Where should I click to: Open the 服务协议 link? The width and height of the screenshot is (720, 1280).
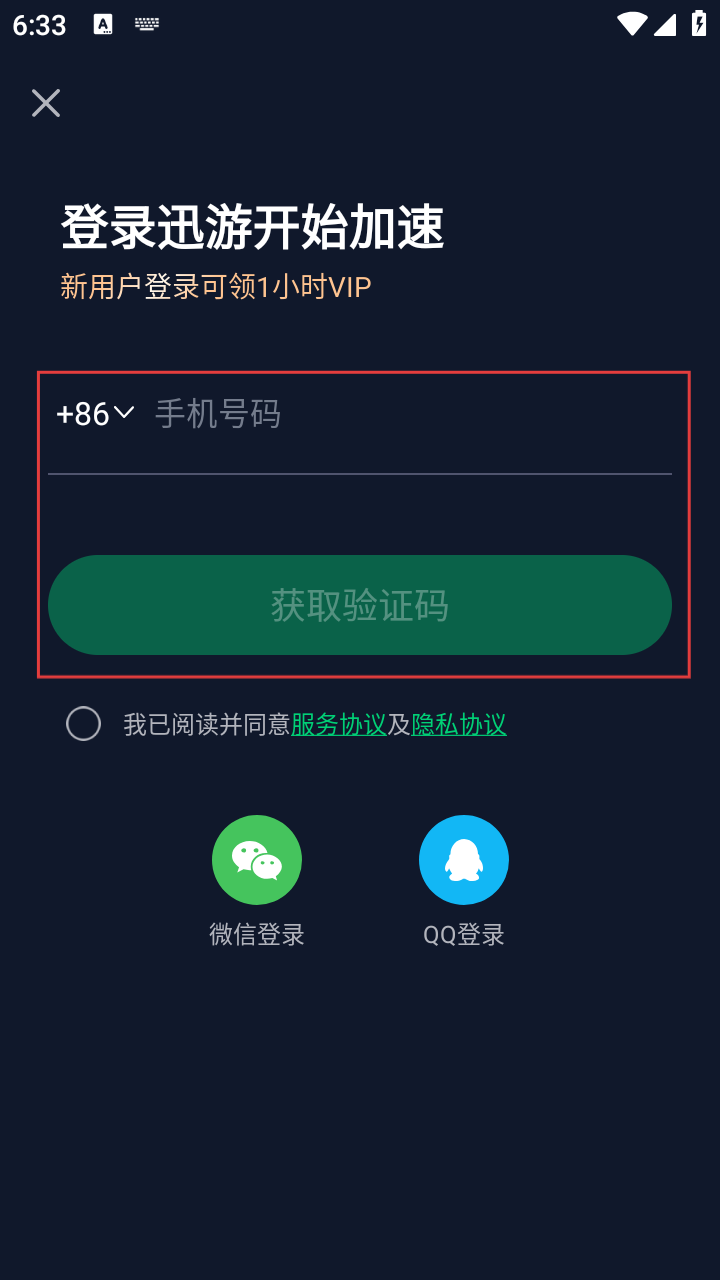pyautogui.click(x=338, y=724)
